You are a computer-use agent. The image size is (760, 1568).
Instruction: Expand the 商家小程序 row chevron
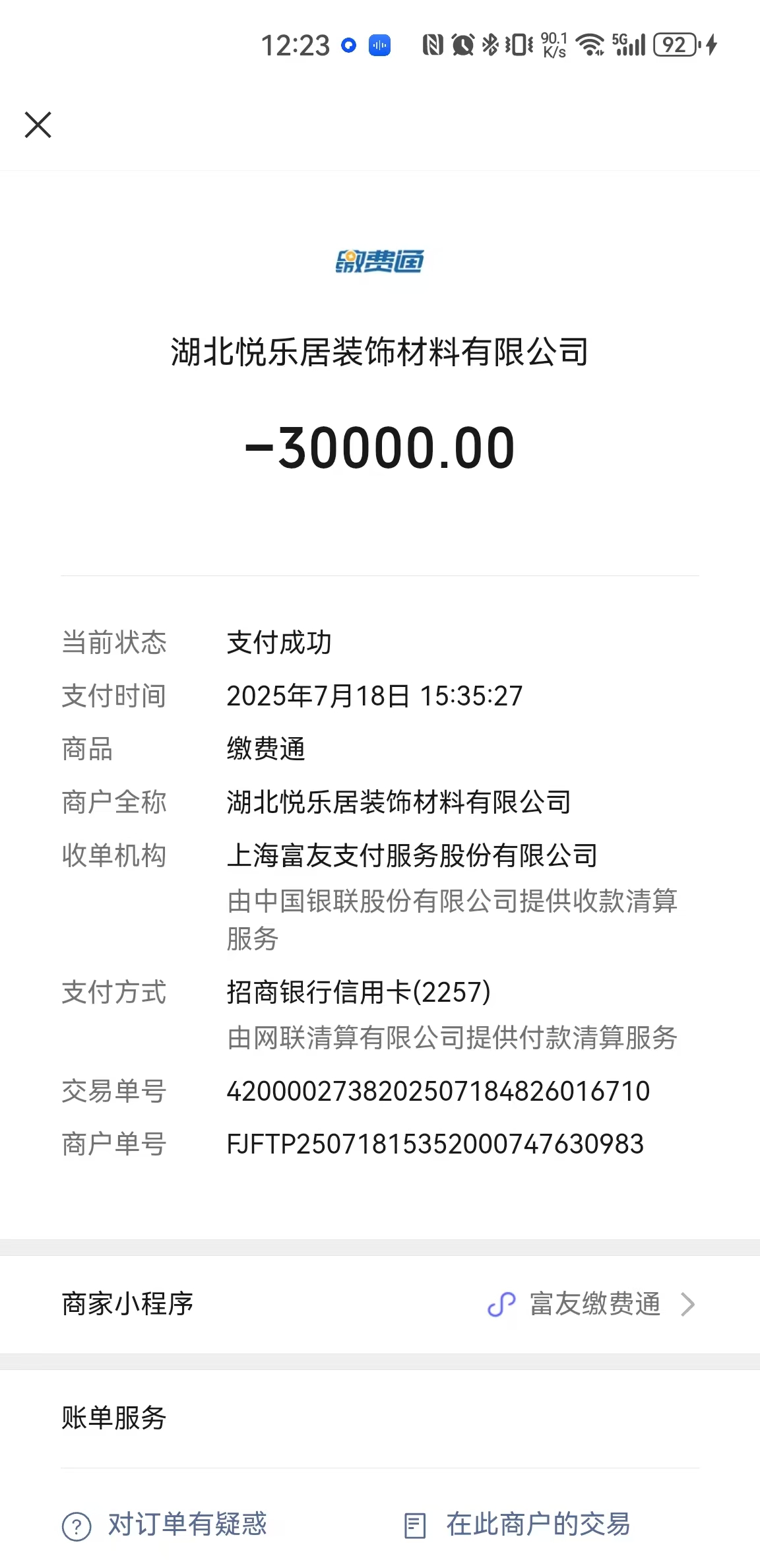[689, 1303]
